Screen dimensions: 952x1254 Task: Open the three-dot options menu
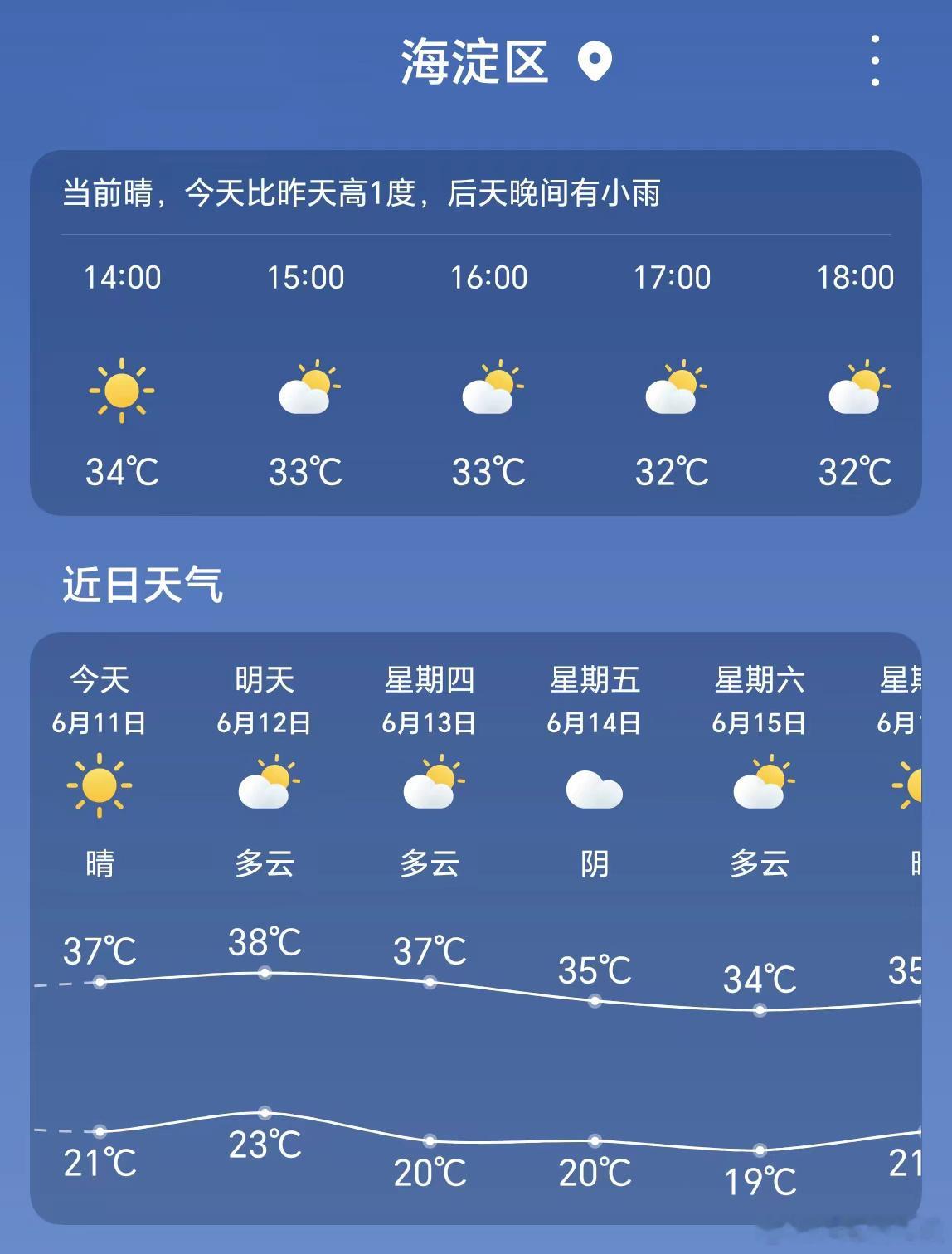pyautogui.click(x=873, y=62)
